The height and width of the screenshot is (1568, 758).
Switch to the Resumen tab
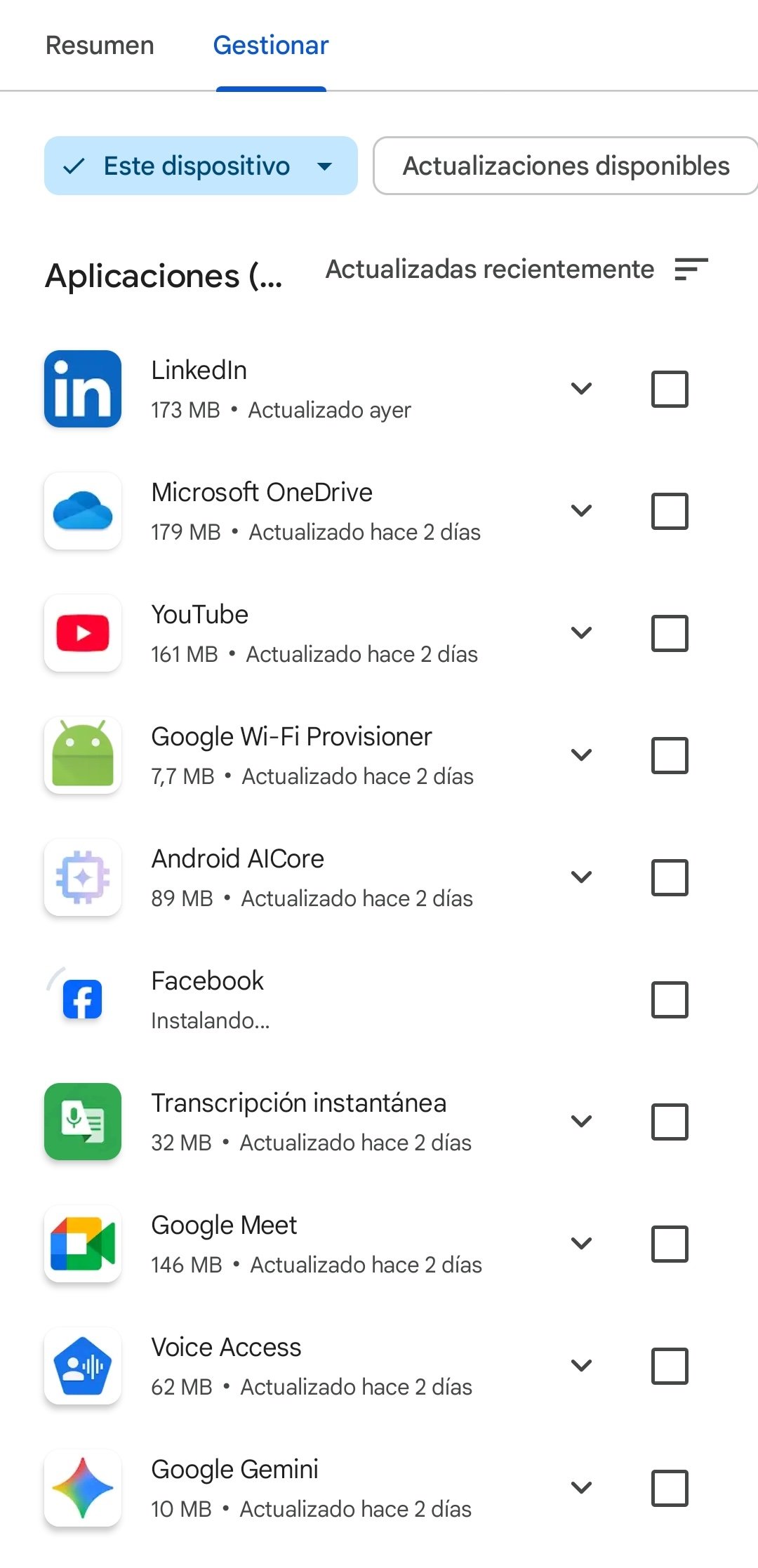point(100,46)
